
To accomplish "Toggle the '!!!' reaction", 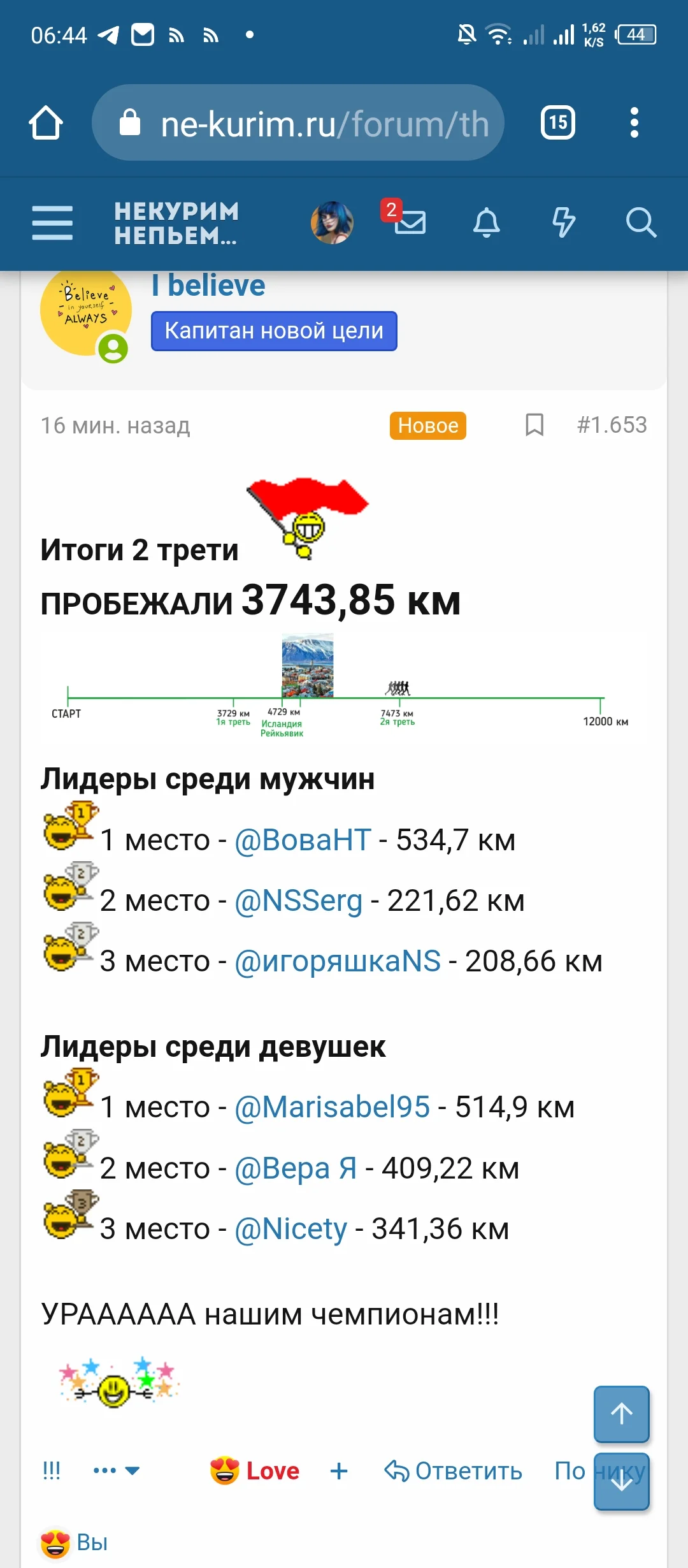I will (x=51, y=1470).
